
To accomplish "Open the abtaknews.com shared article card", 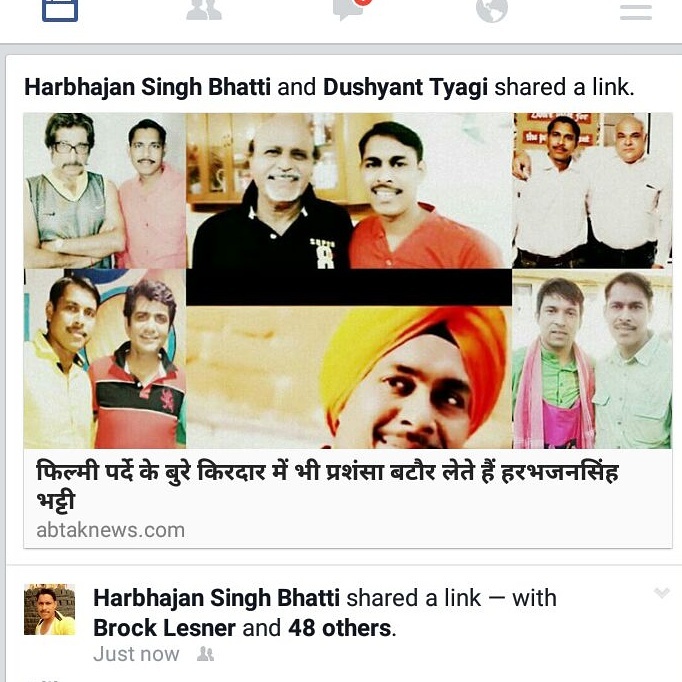I will pyautogui.click(x=348, y=330).
